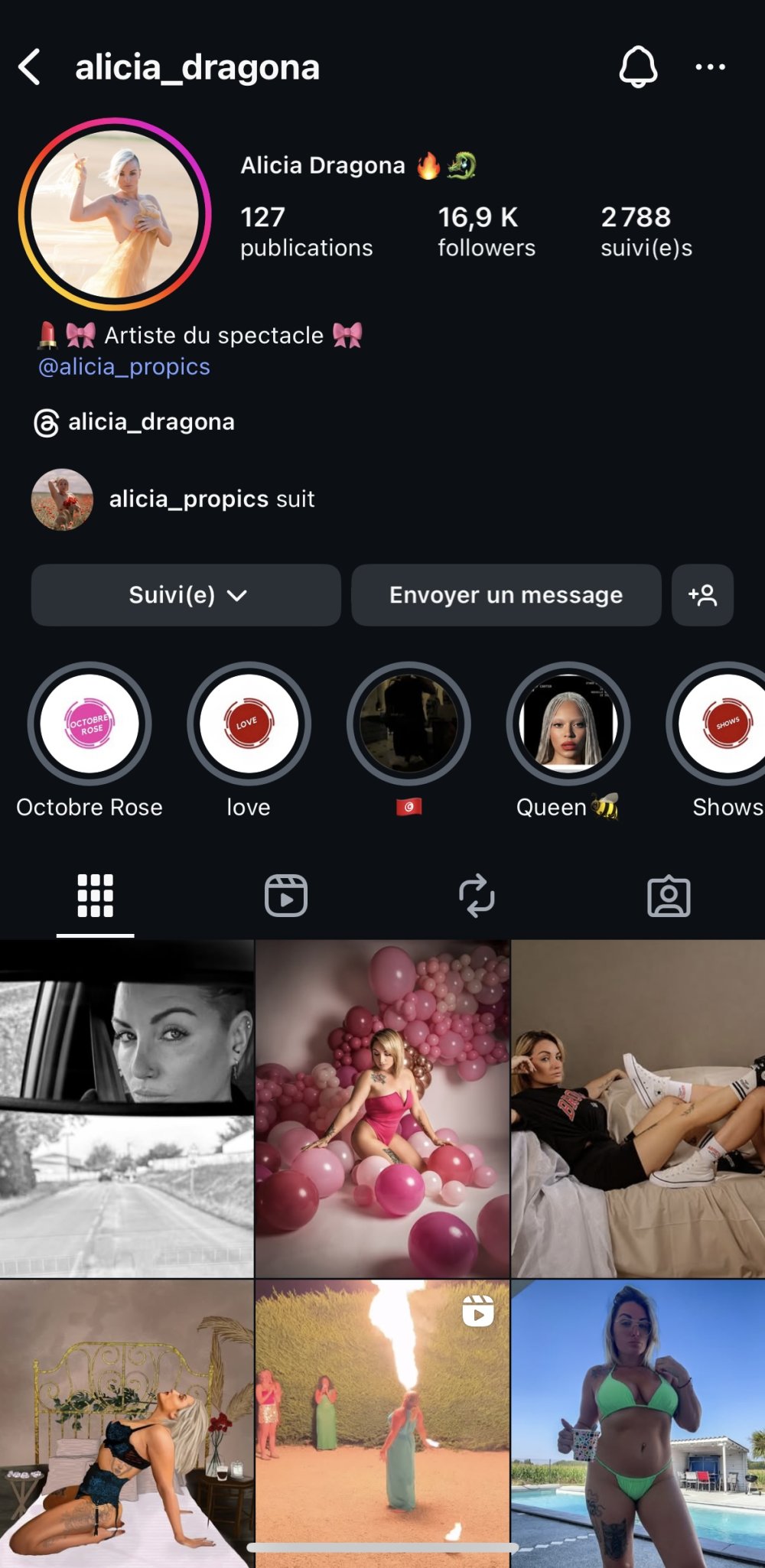Viewport: 765px width, 1568px height.
Task: Open the 16,9 K followers list
Action: pyautogui.click(x=486, y=232)
